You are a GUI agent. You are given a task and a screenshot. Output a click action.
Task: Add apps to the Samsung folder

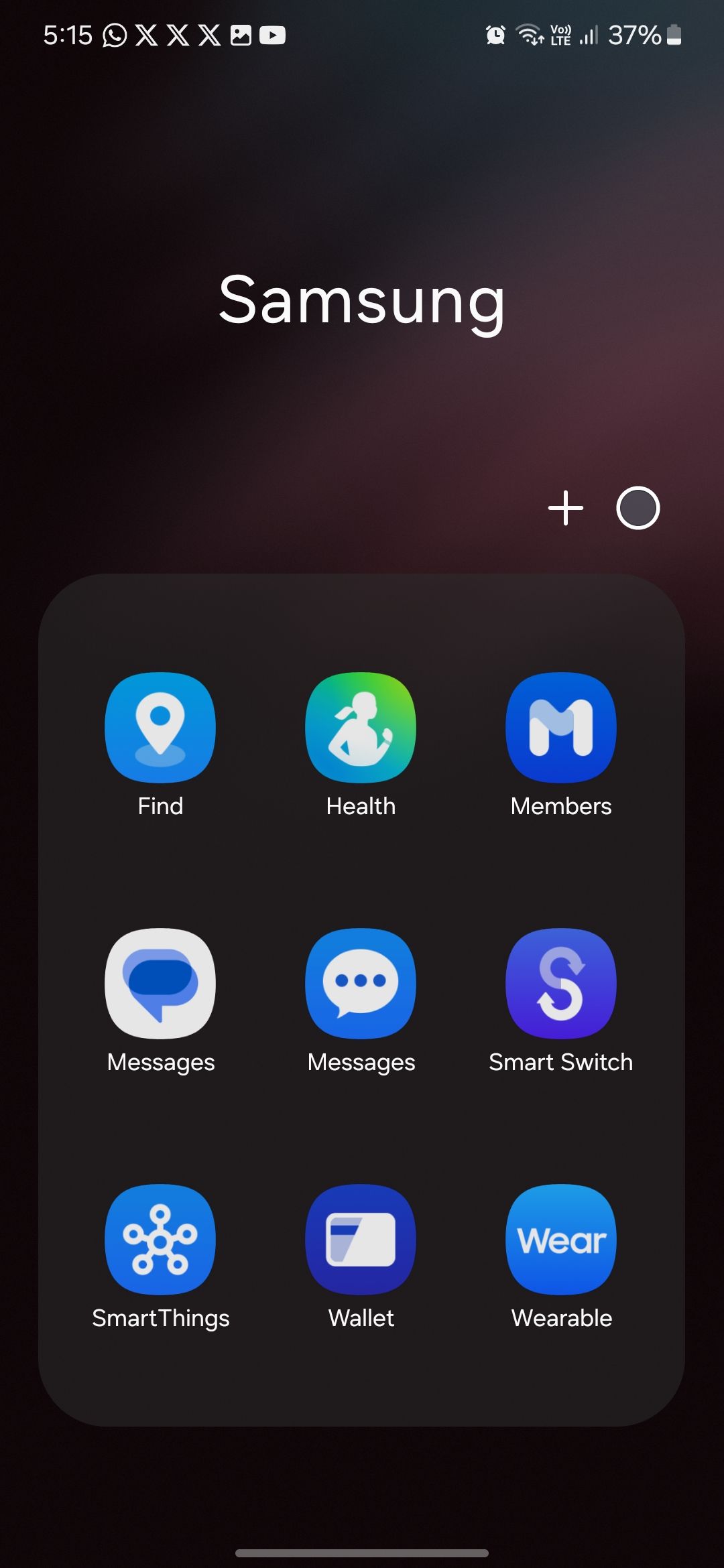(x=565, y=508)
